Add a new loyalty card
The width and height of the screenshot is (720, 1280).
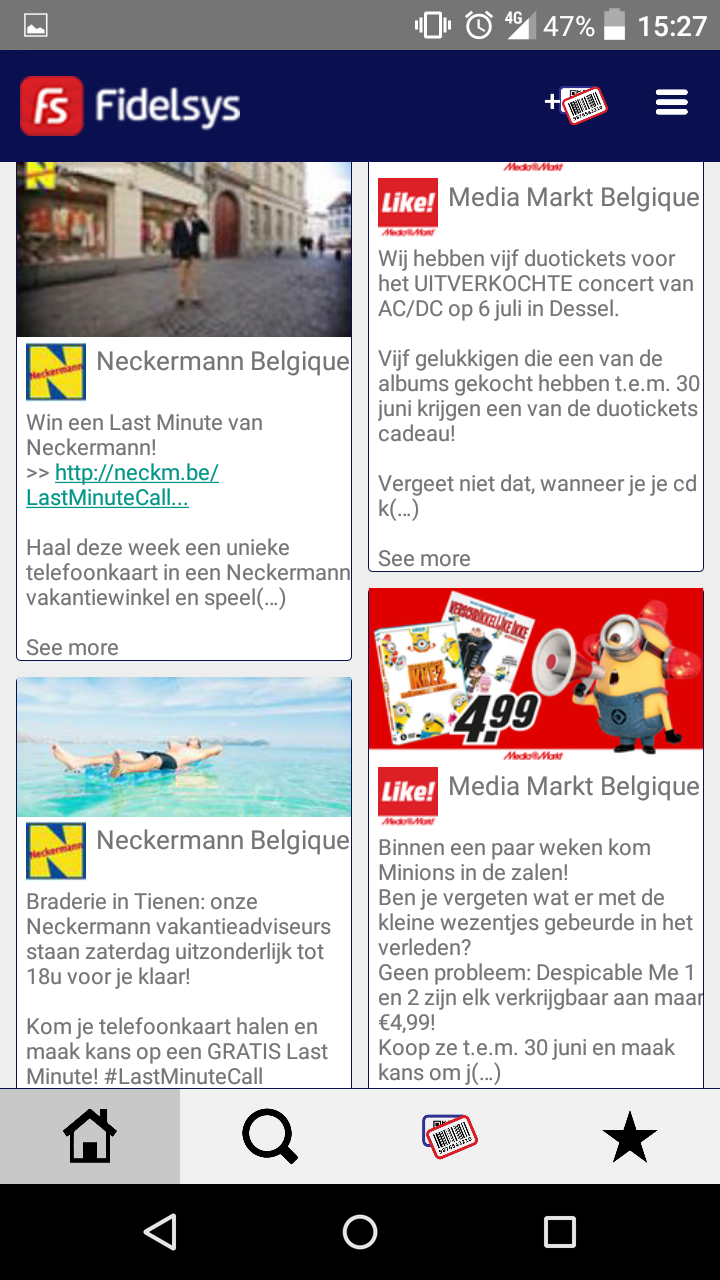pos(576,105)
